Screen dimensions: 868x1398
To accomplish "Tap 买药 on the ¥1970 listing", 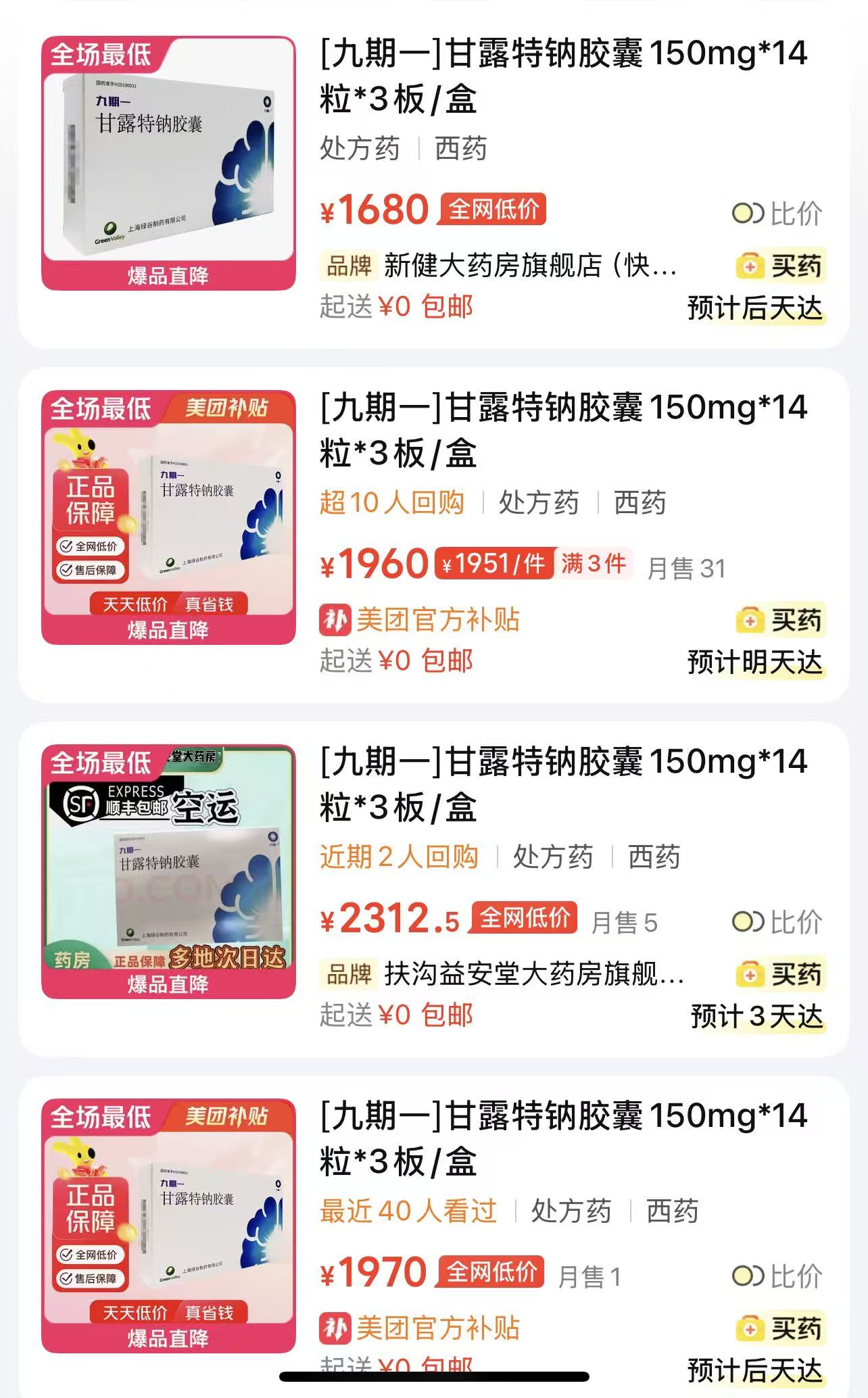I will pyautogui.click(x=781, y=1328).
